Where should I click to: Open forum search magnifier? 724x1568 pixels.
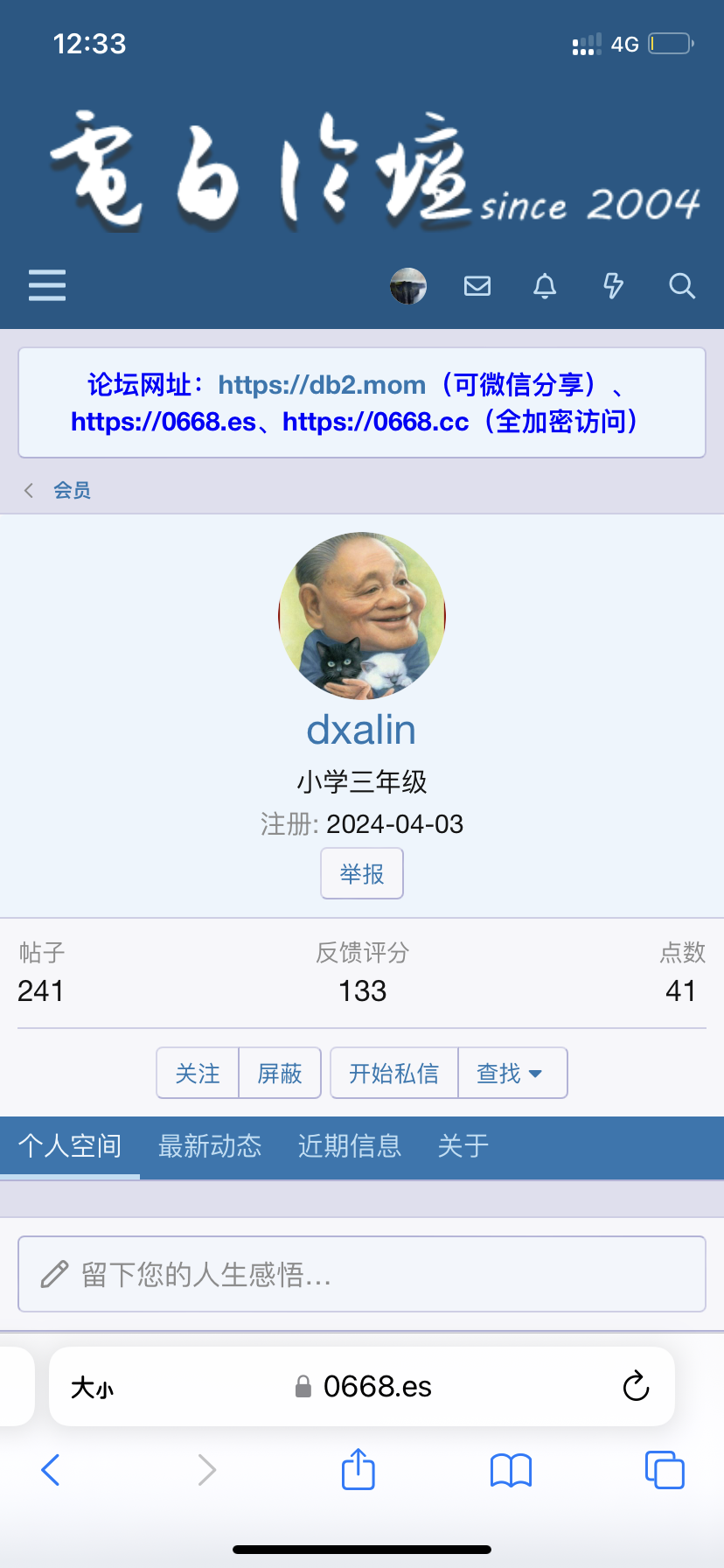coord(681,286)
